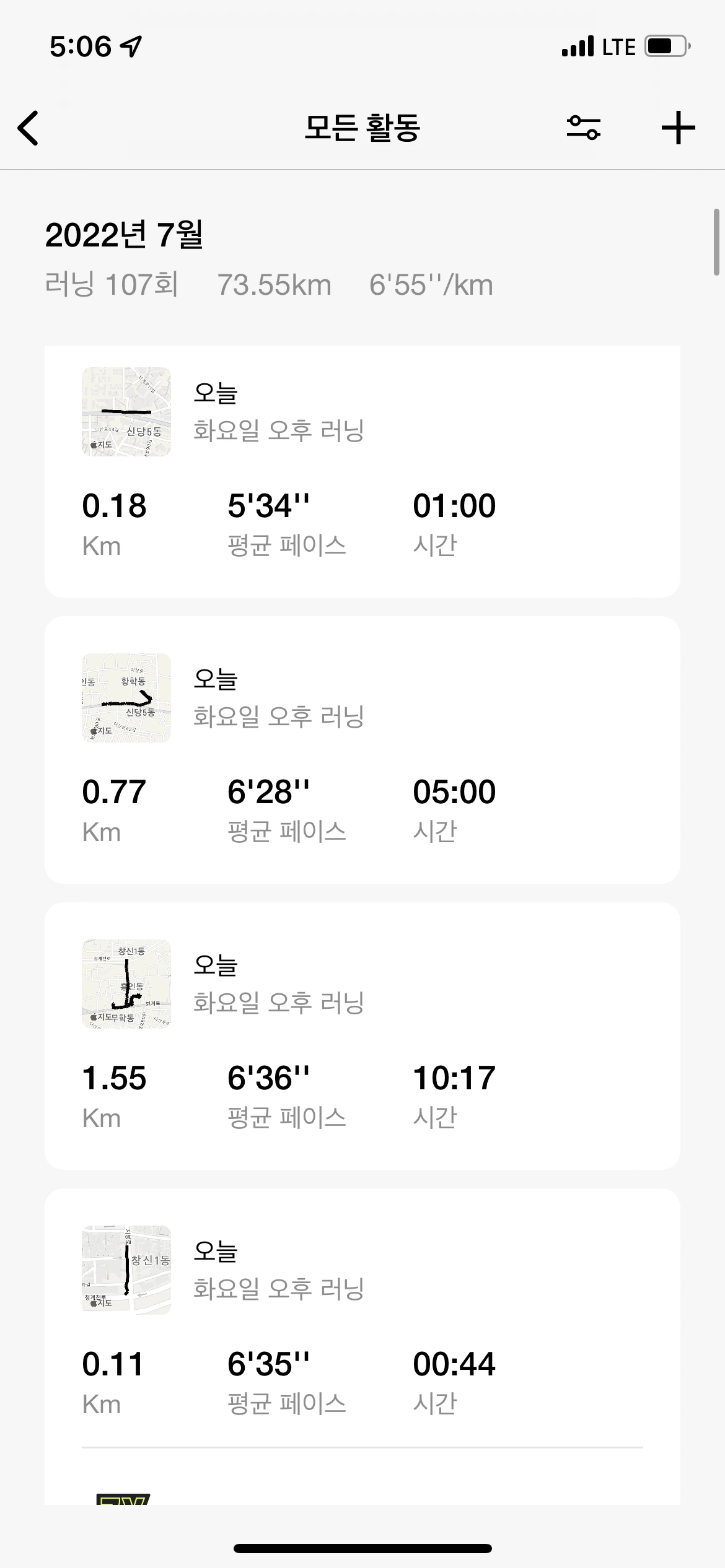Add a new activity manually
Screen dimensions: 725x1568
pyautogui.click(x=678, y=128)
